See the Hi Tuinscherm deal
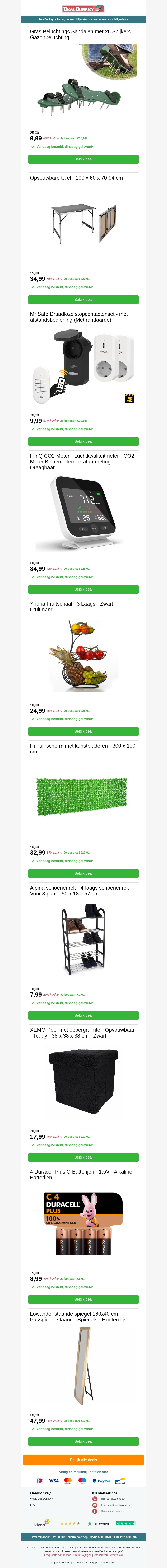 click(83, 873)
